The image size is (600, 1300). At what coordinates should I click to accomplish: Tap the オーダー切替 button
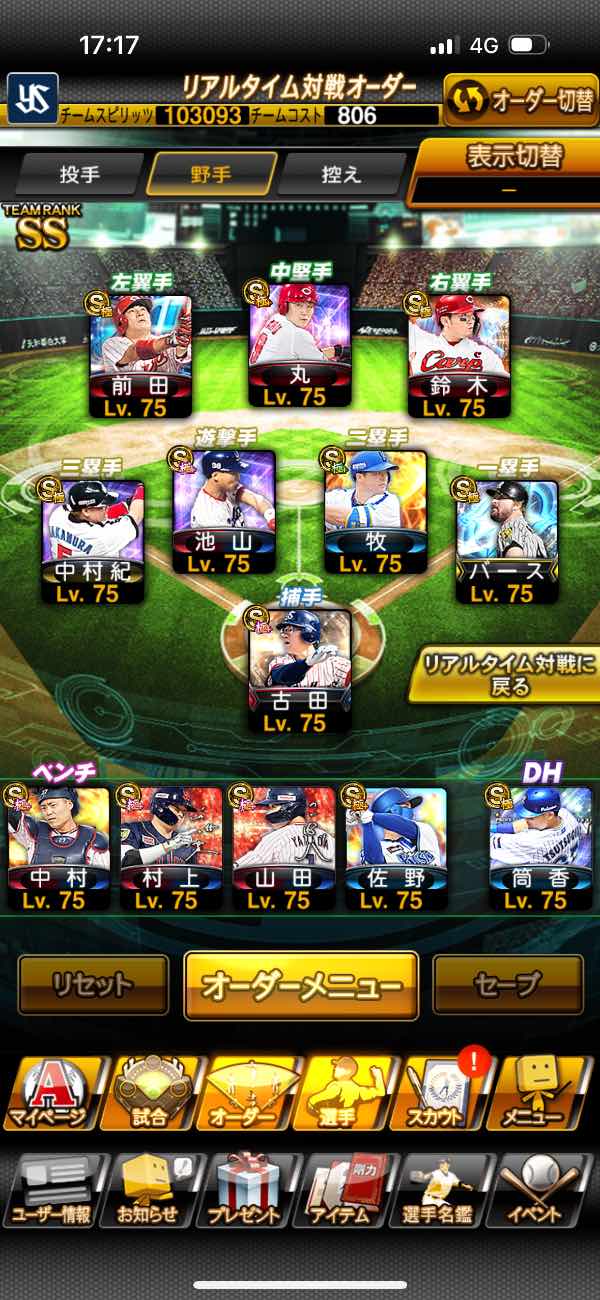click(520, 103)
